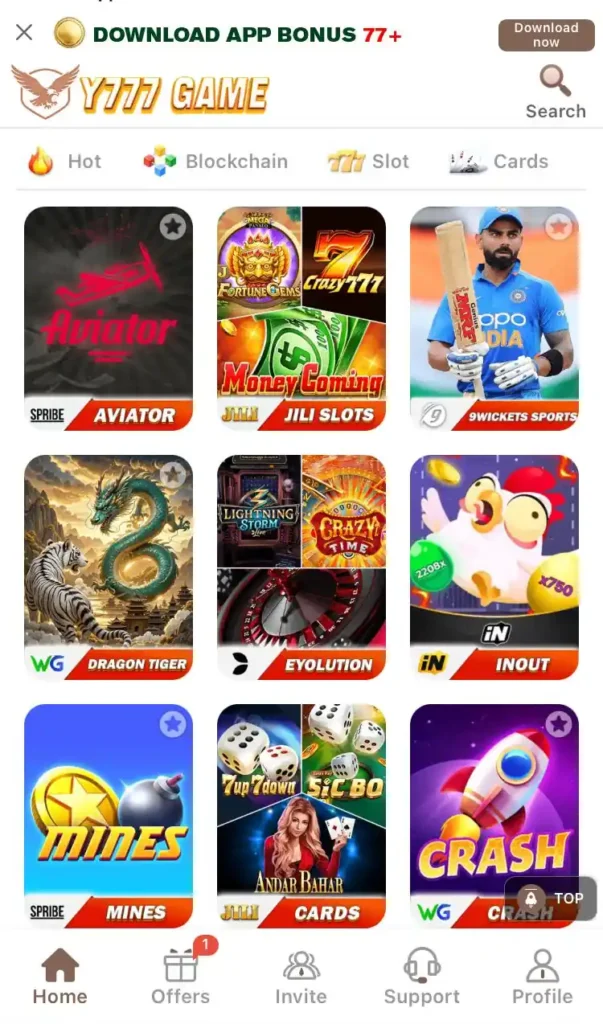Screen dimensions: 603x1024
Task: Favorite the Aviator game with its star
Action: 173,226
